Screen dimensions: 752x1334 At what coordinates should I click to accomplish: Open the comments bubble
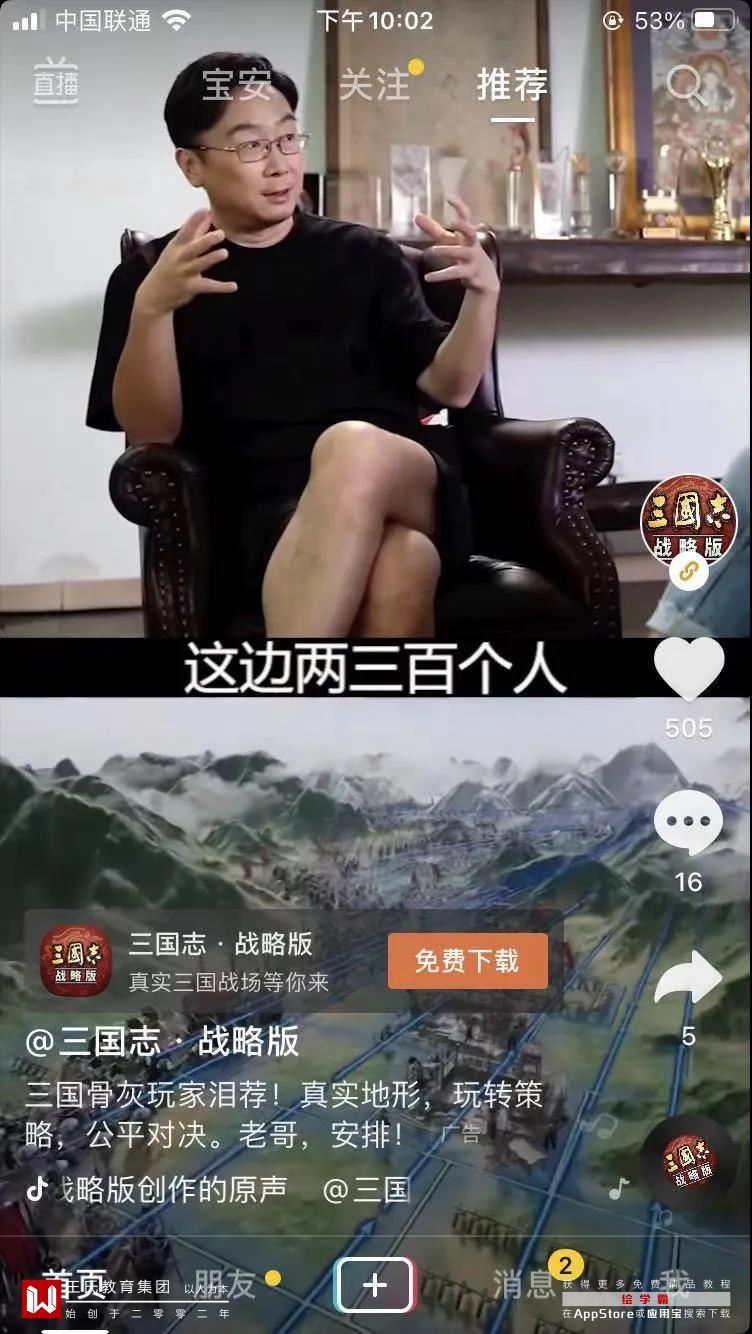tap(688, 823)
